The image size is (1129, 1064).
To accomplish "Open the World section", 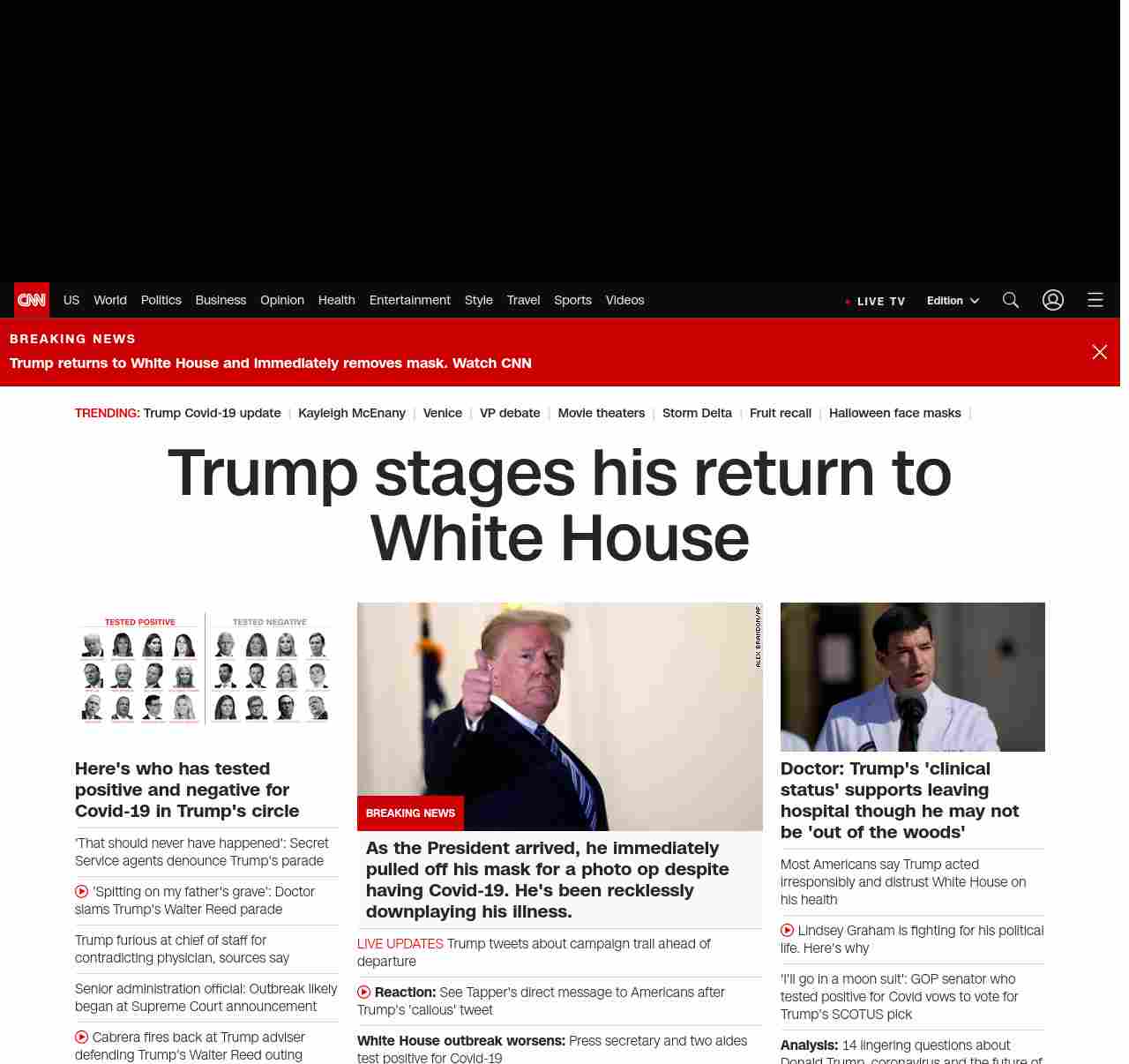I will click(x=110, y=300).
